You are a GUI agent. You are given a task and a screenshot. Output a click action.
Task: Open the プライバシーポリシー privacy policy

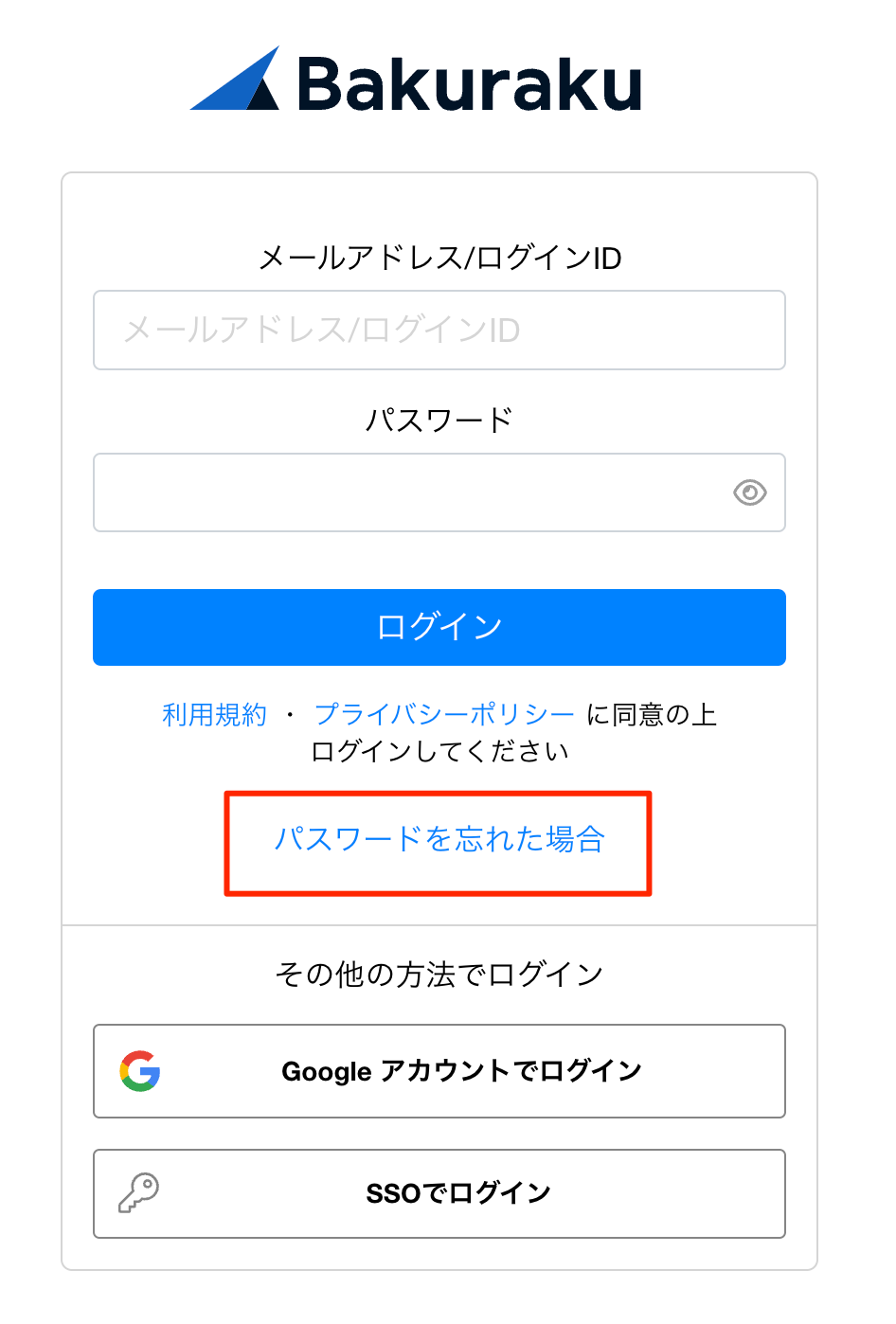443,715
